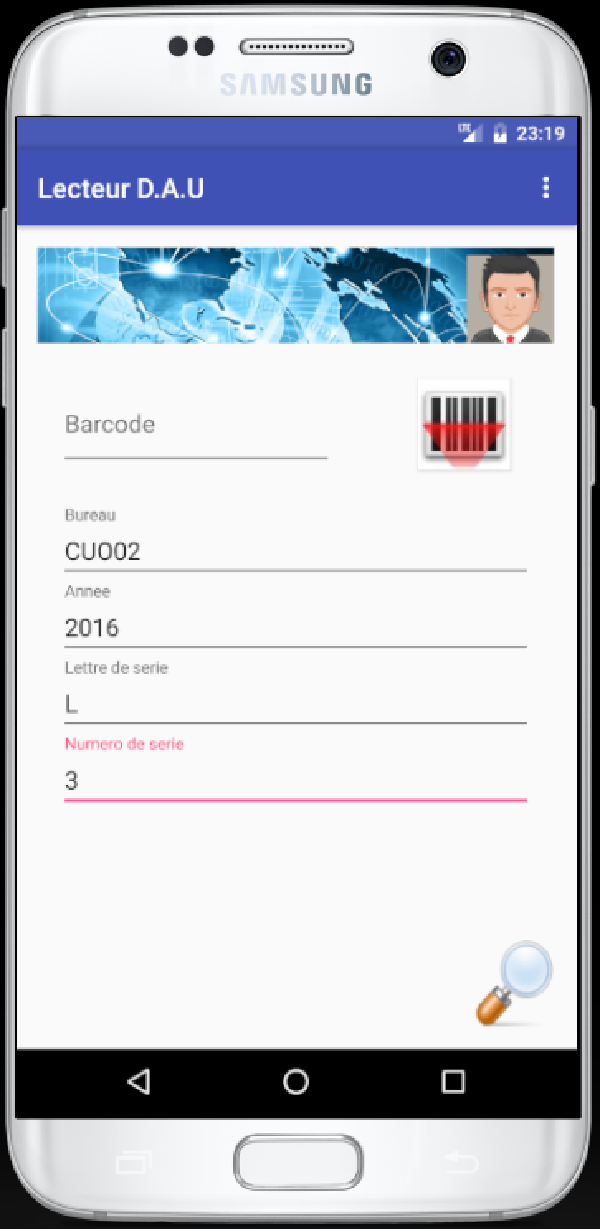Tap the Barcode input field

point(195,426)
